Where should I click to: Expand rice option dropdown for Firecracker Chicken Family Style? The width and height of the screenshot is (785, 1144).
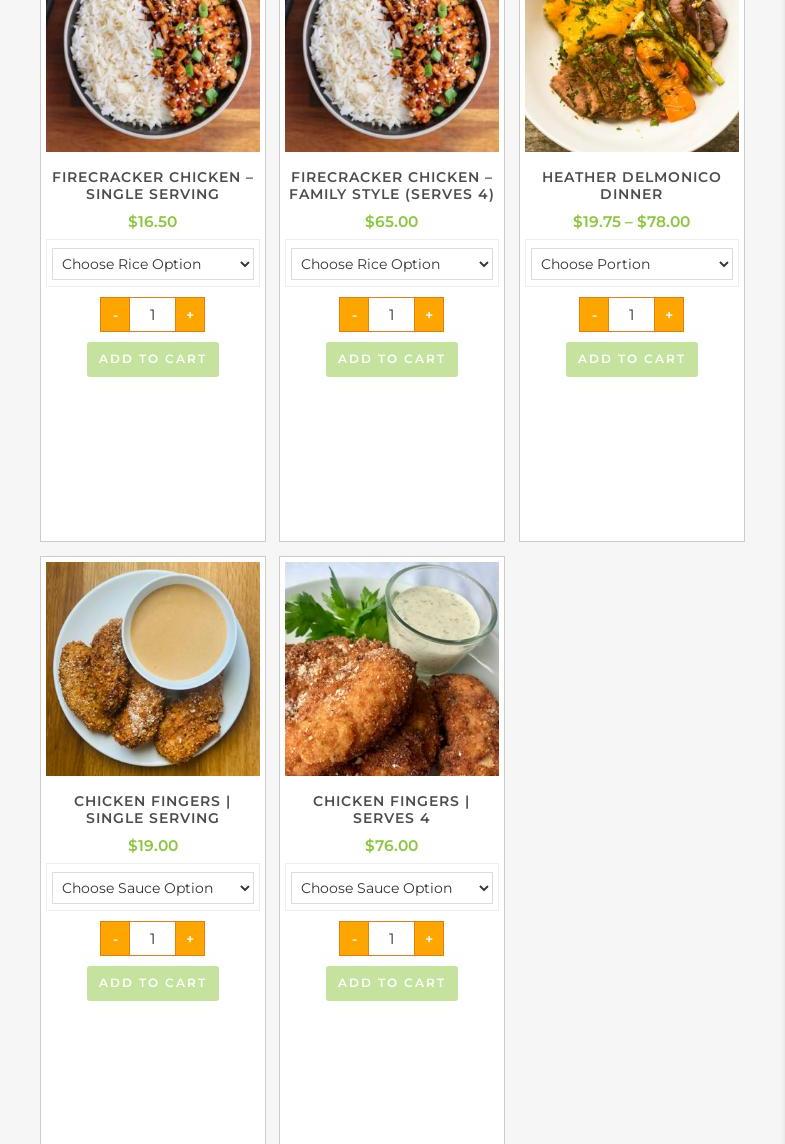click(x=392, y=264)
